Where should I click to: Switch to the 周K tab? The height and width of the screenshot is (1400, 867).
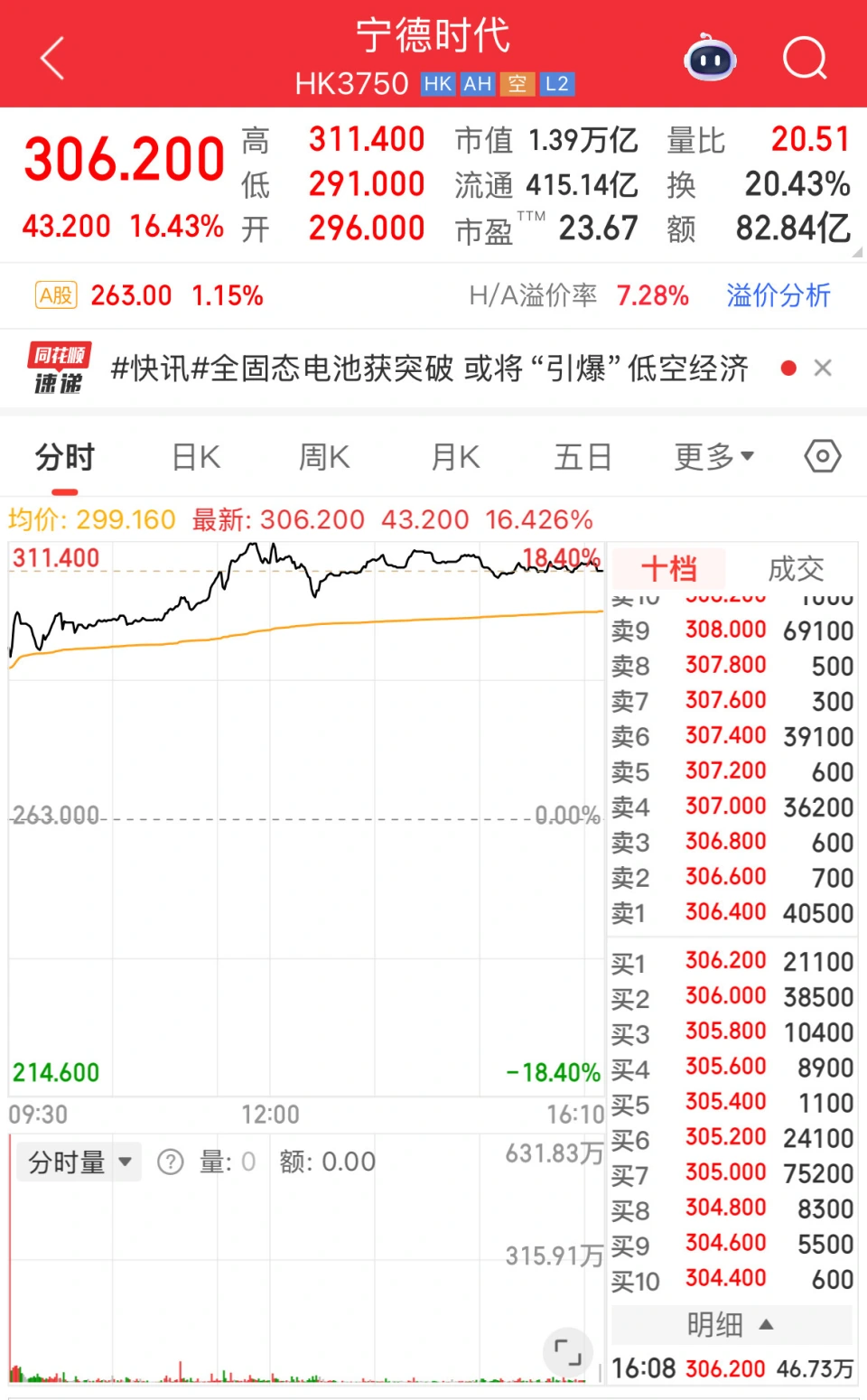[x=324, y=457]
